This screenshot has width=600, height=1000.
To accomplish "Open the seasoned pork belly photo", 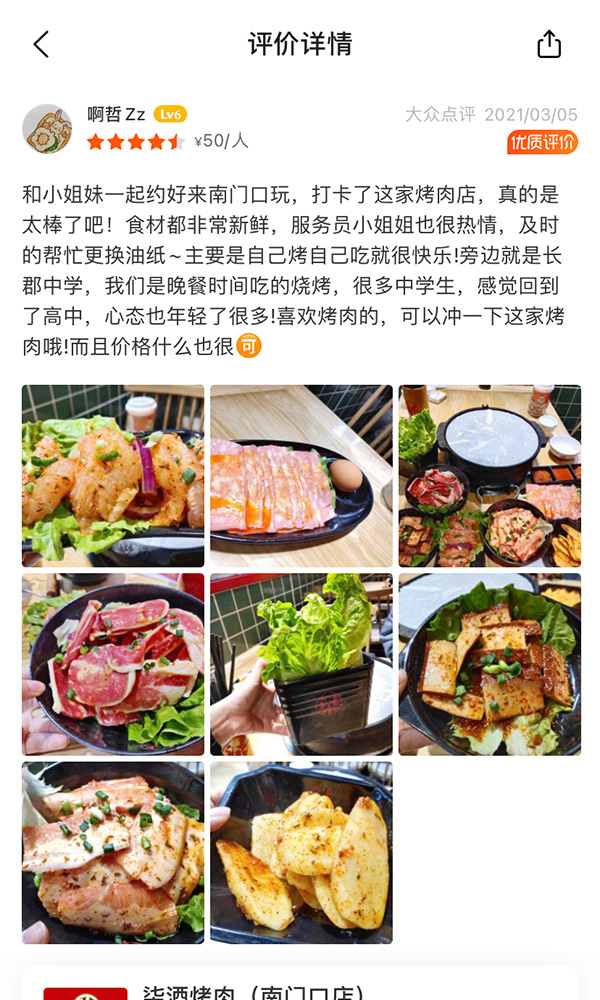I will click(113, 853).
